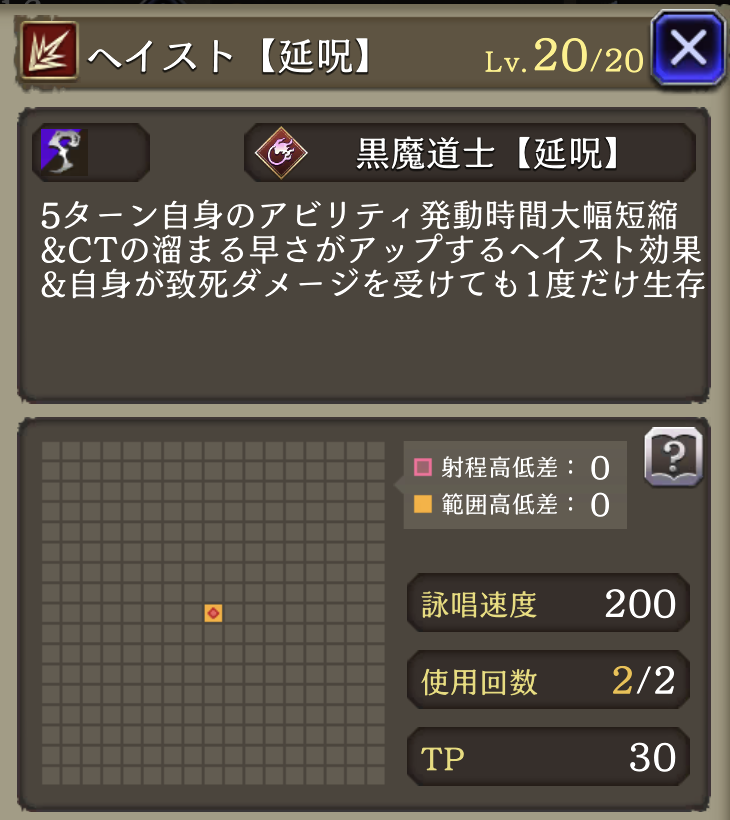This screenshot has height=820, width=730.
Task: Open the range help question-mark icon
Action: coord(674,457)
